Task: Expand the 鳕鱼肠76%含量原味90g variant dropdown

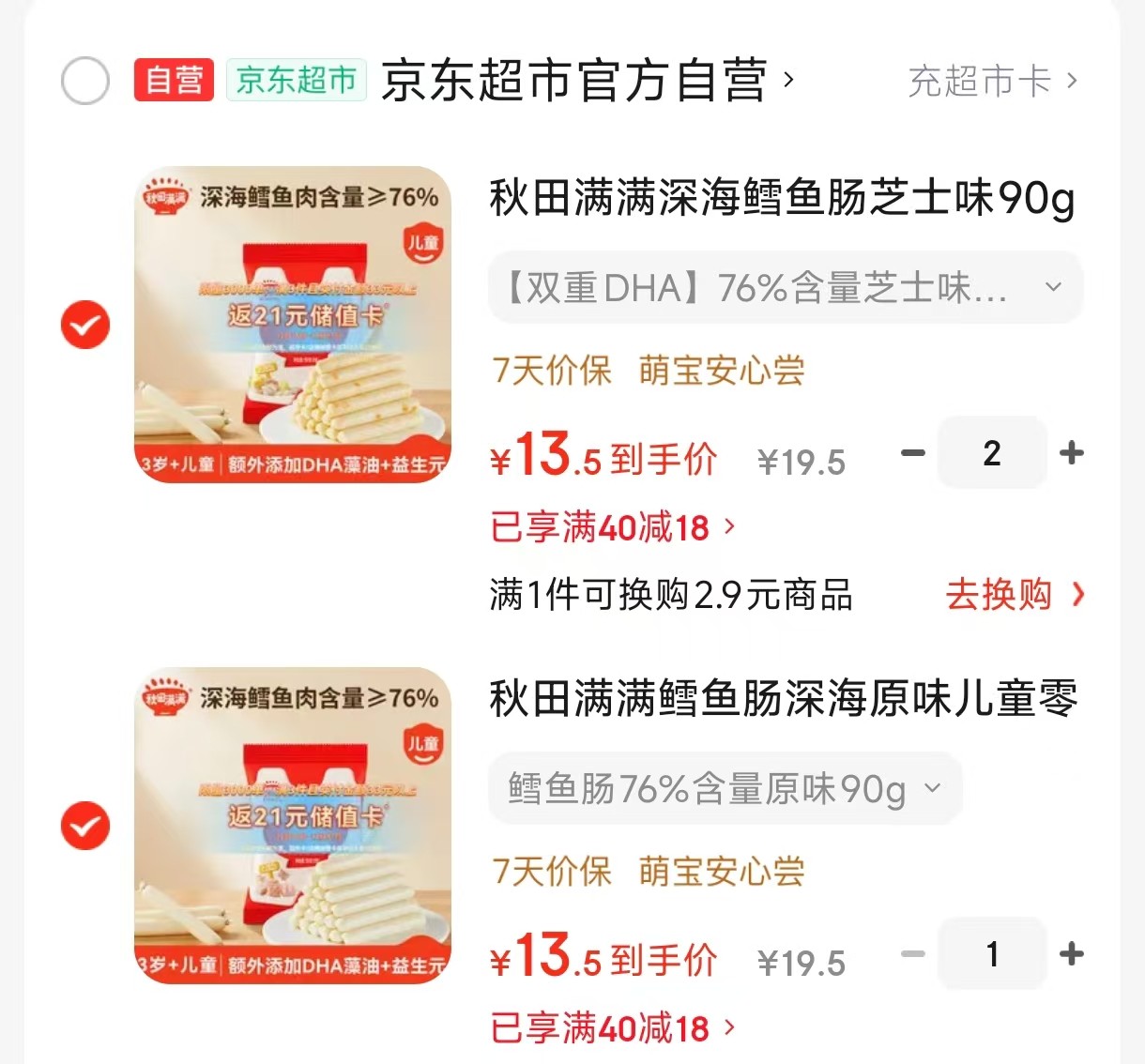Action: 725,789
